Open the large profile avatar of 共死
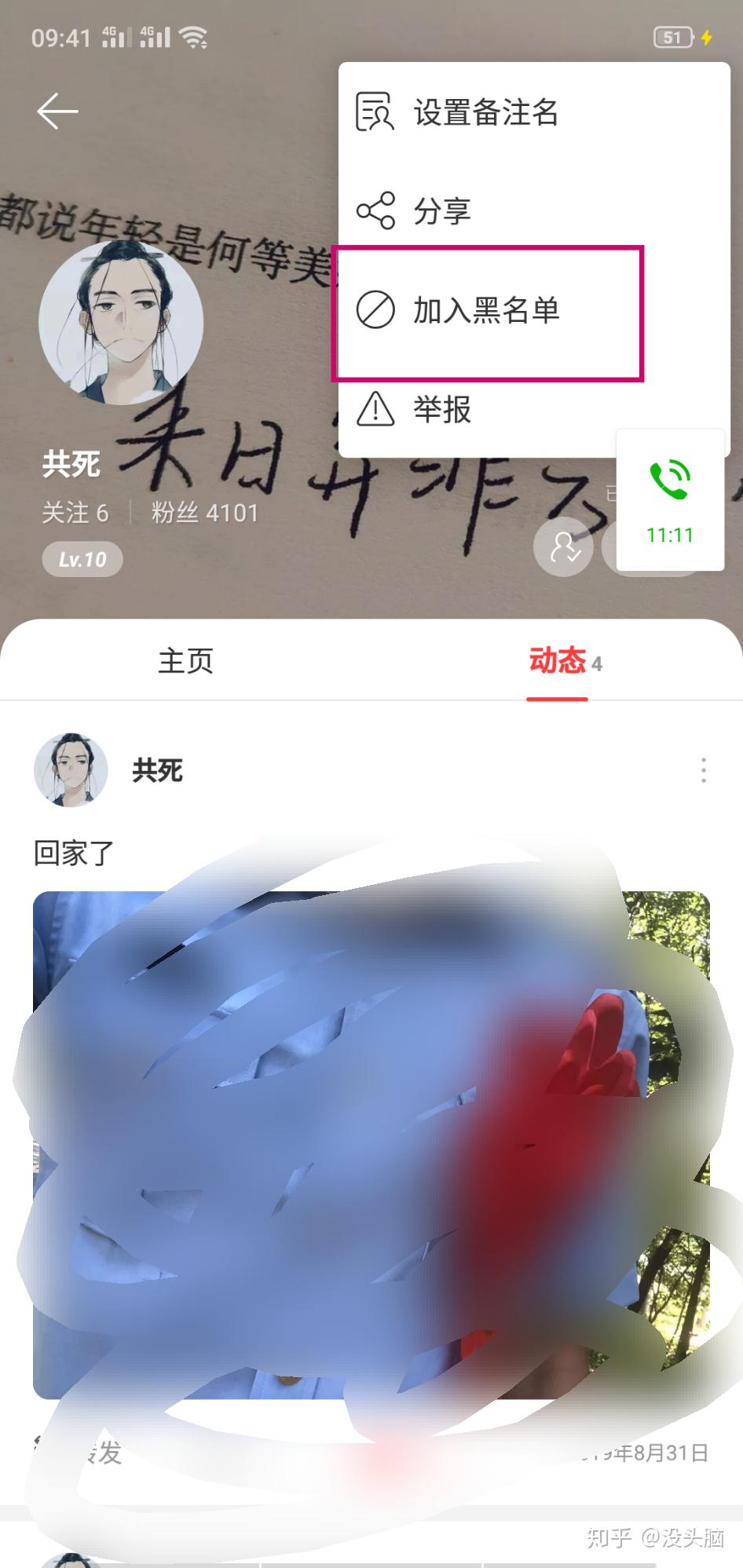Screen dimensions: 743x1568 121,323
